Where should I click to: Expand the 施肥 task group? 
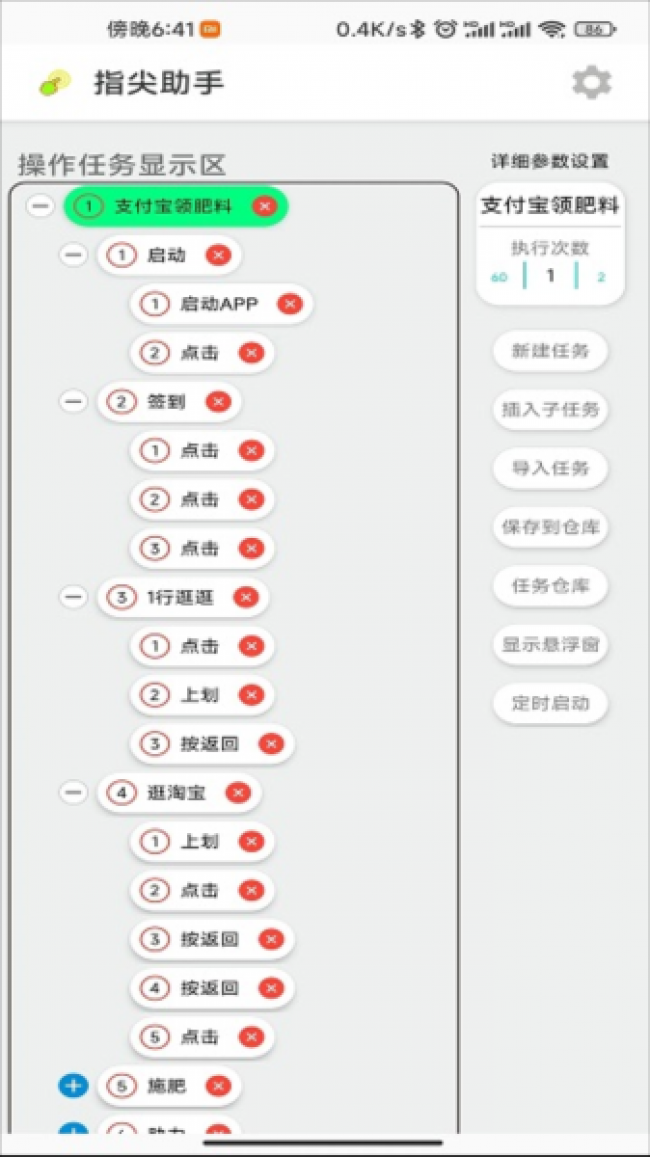pos(73,1085)
